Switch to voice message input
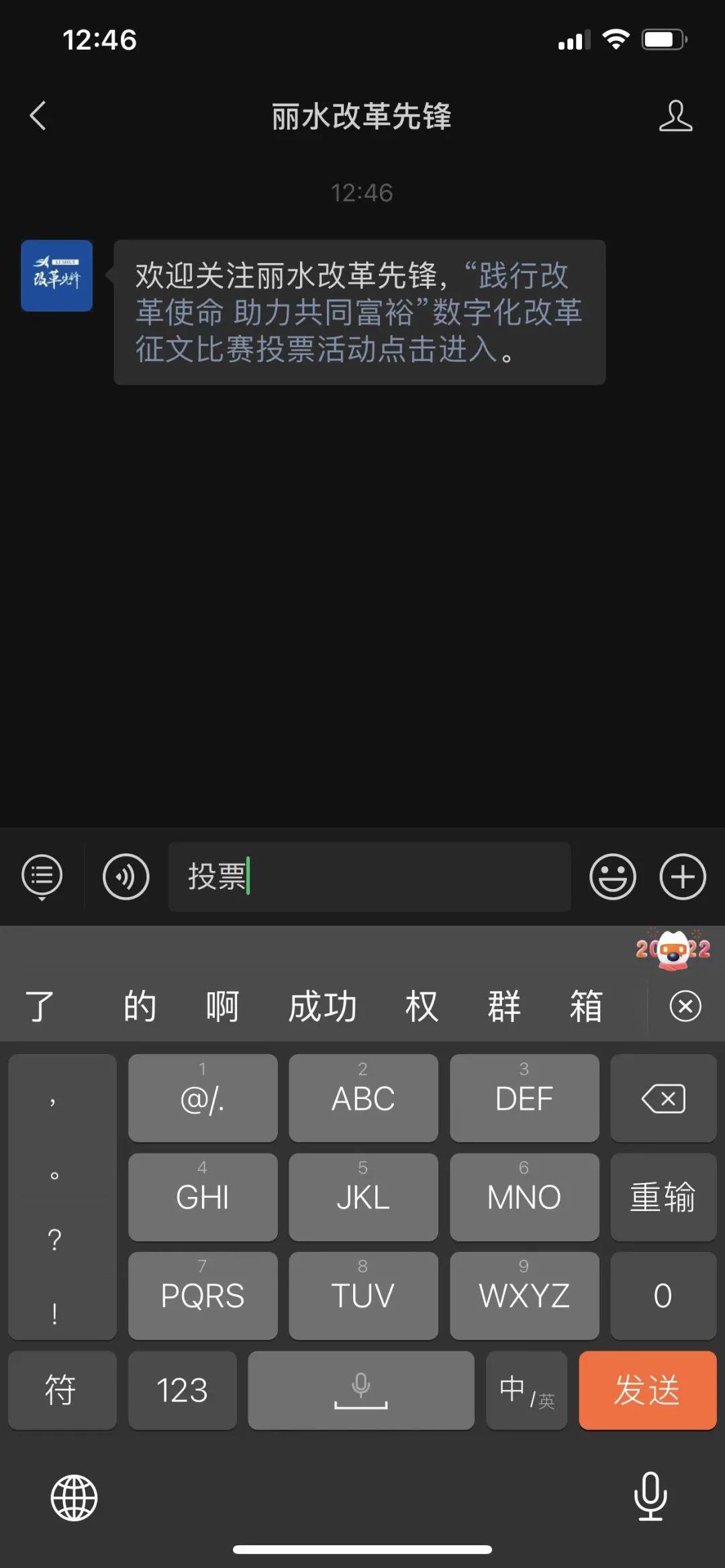The width and height of the screenshot is (725, 1568). tap(126, 876)
